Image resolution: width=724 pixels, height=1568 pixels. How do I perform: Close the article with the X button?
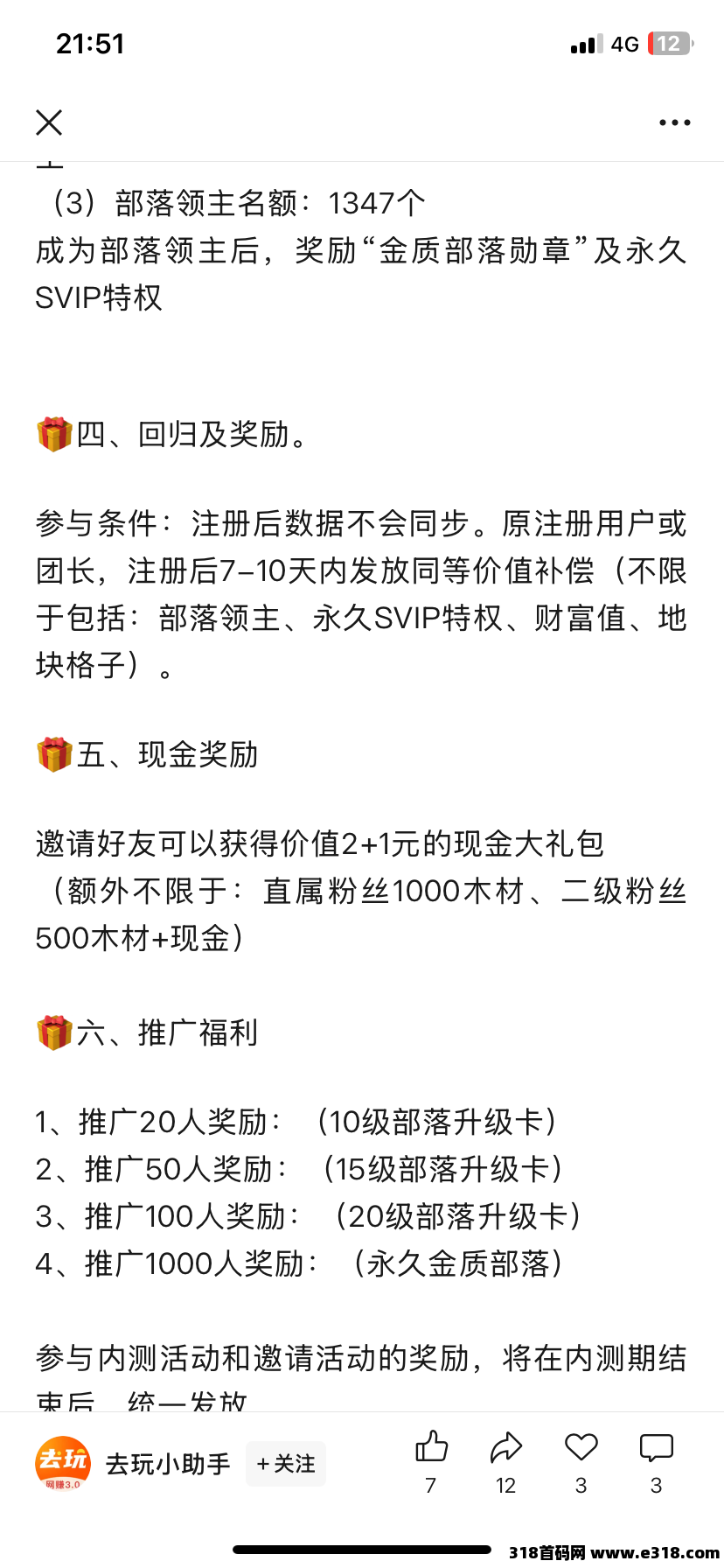pos(49,122)
